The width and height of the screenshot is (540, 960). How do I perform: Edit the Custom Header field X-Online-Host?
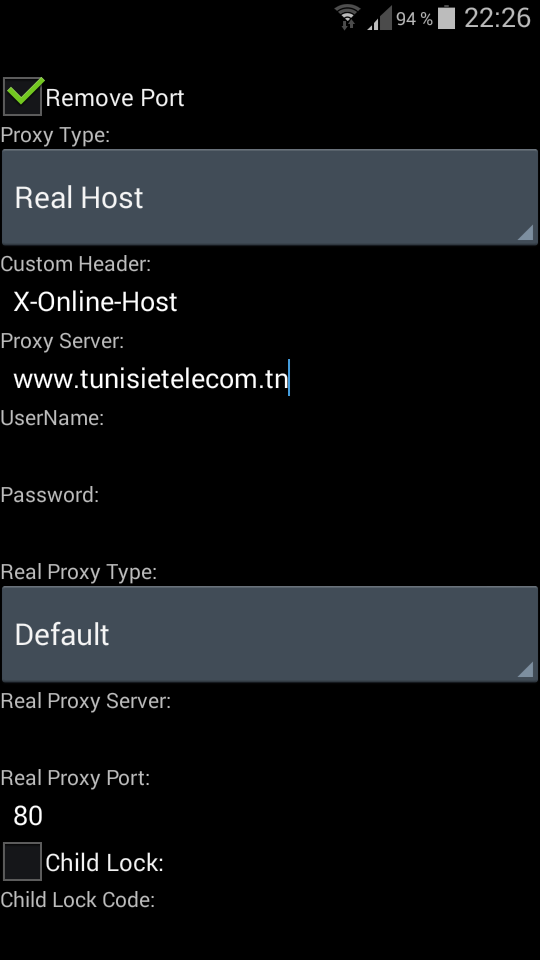point(270,302)
